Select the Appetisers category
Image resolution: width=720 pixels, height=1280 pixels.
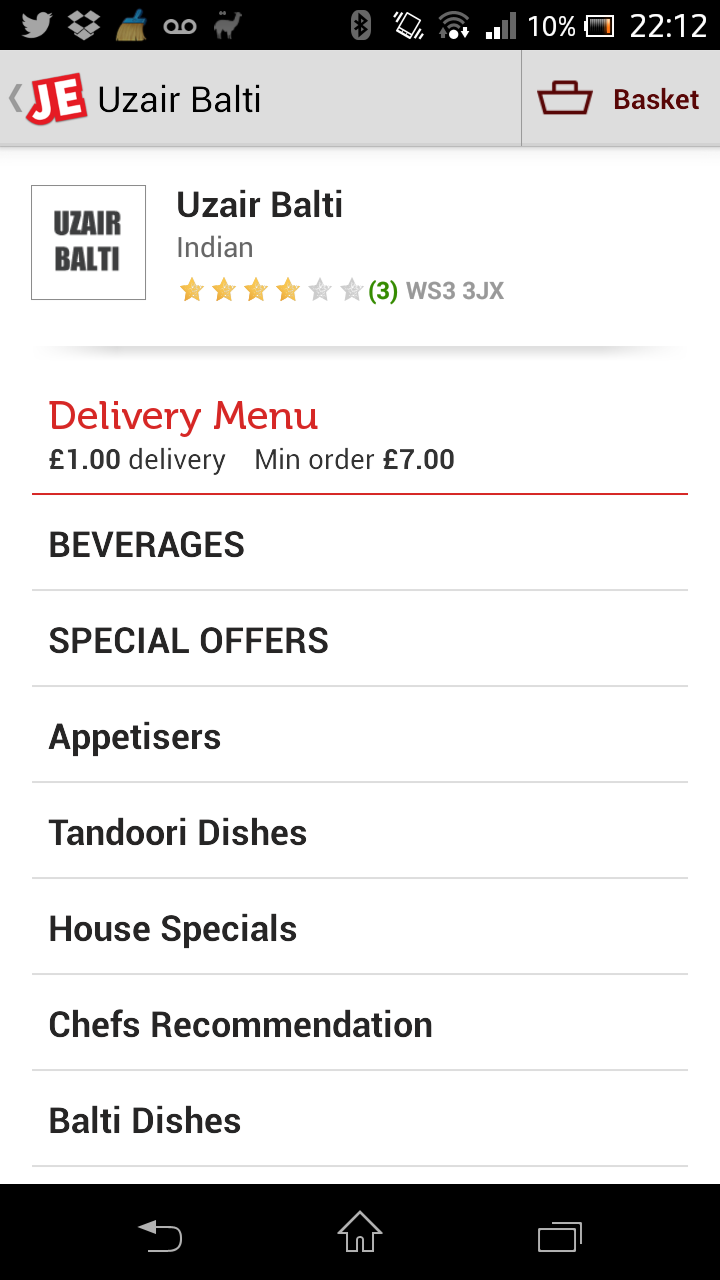pos(360,736)
